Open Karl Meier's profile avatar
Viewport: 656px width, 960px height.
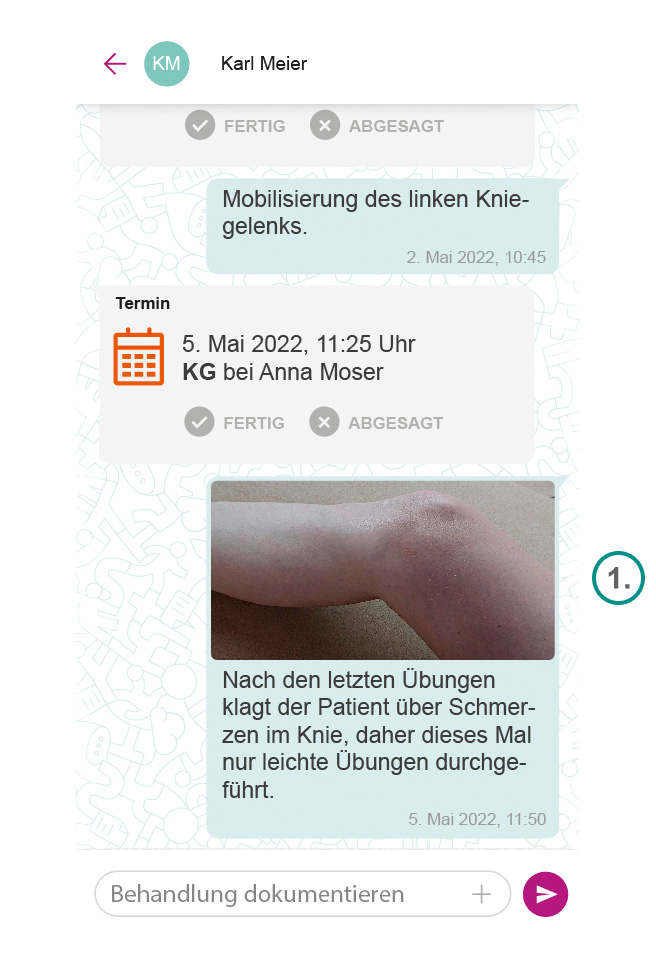click(167, 64)
